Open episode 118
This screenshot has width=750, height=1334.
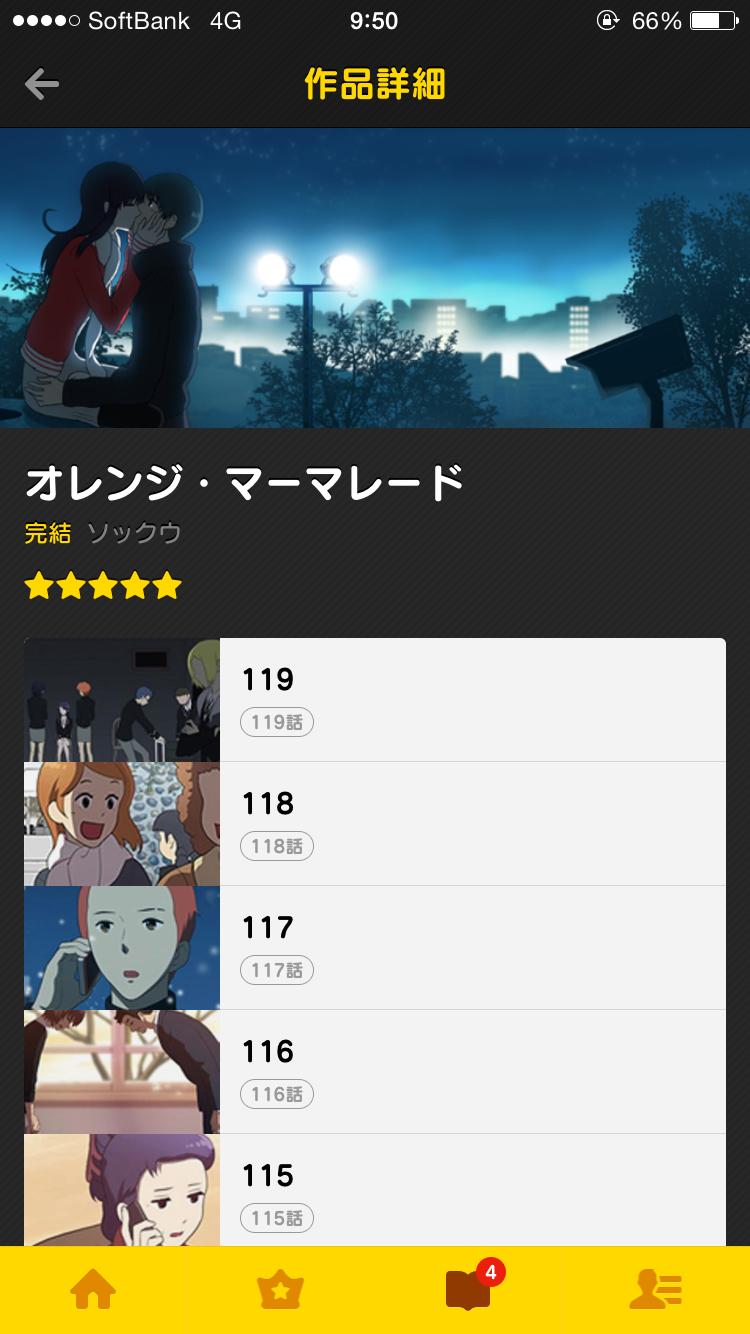(374, 824)
